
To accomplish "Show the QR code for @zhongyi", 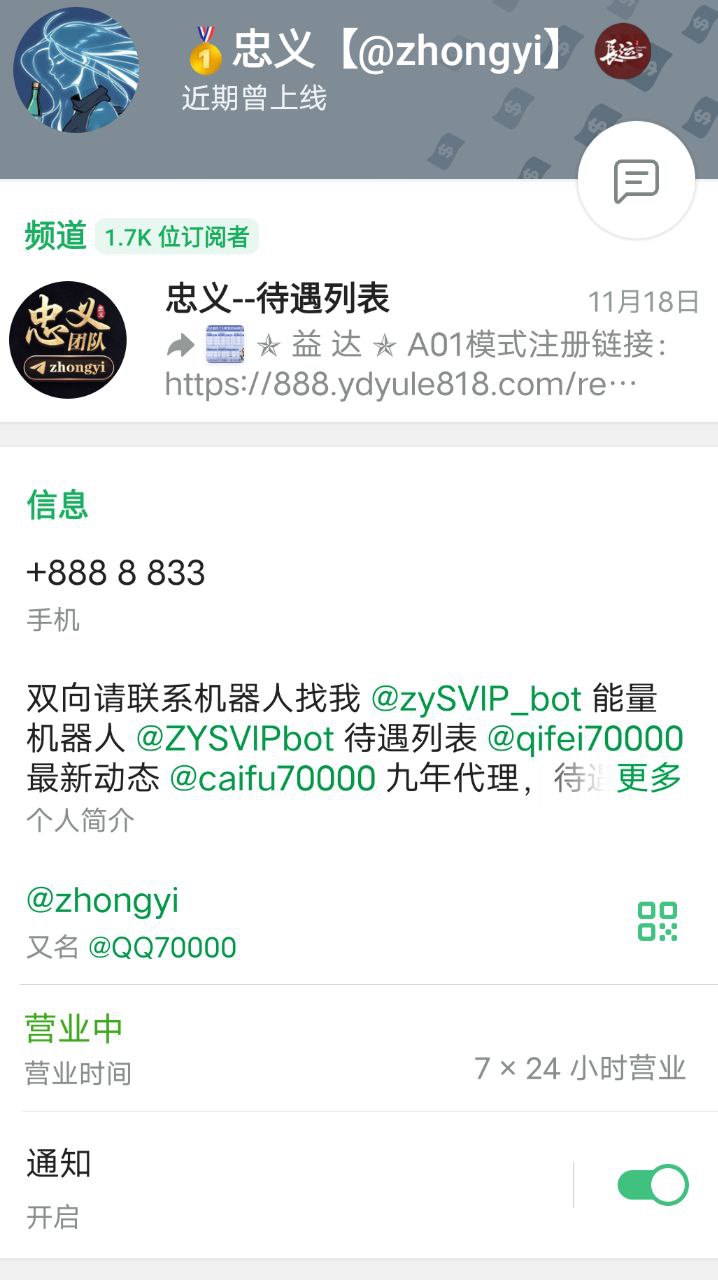I will 657,921.
